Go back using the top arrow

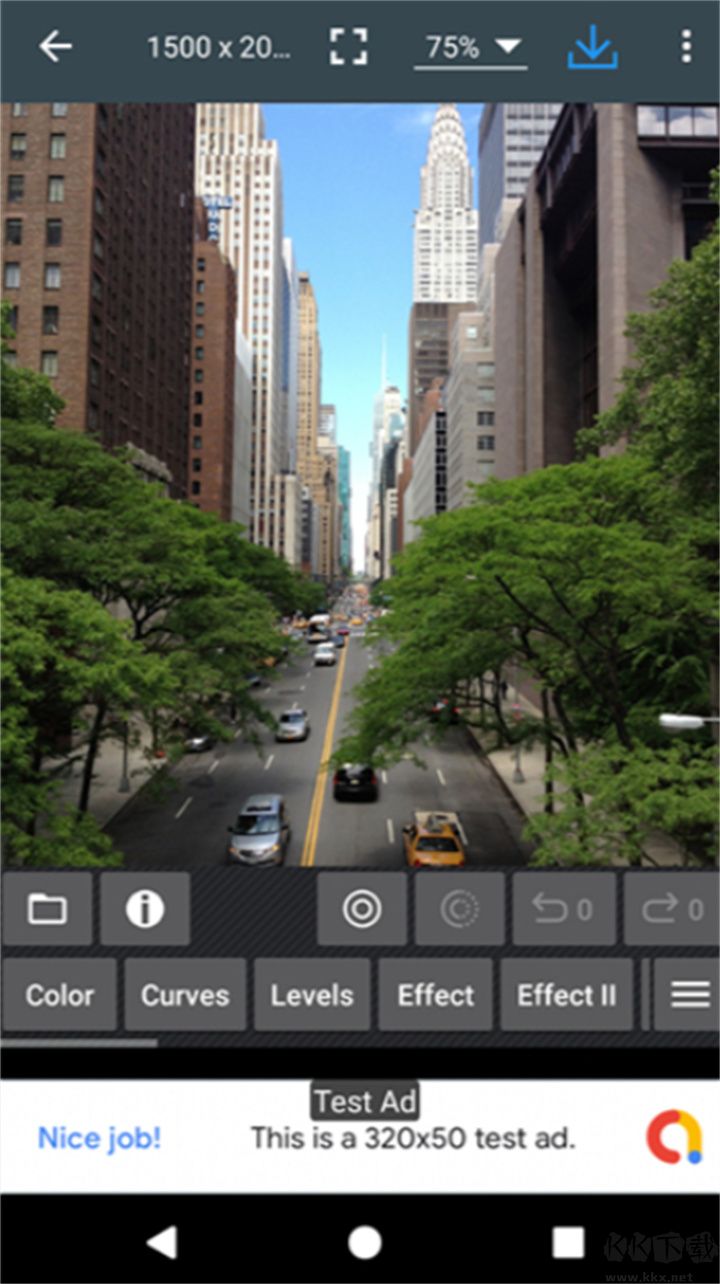tap(55, 47)
